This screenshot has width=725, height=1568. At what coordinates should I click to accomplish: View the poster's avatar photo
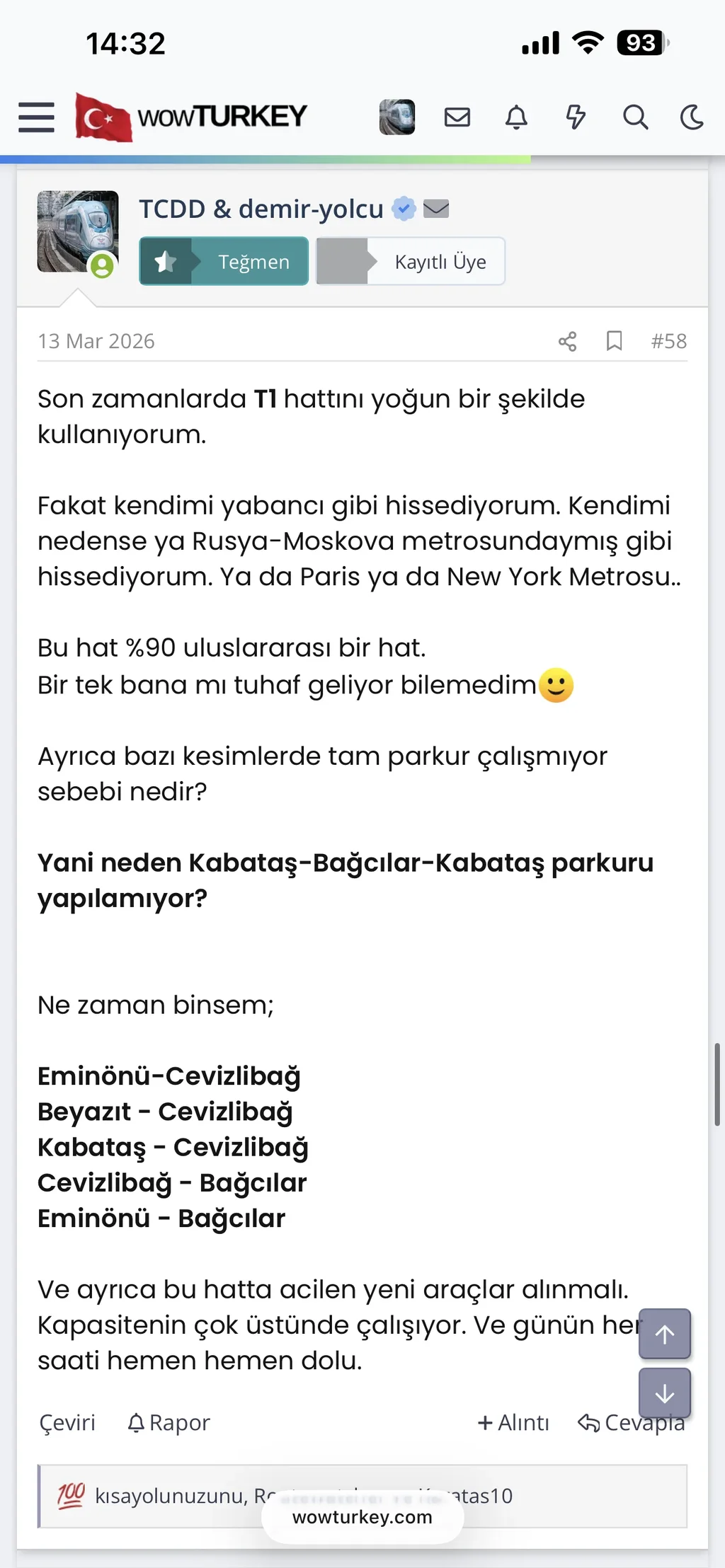[x=77, y=231]
